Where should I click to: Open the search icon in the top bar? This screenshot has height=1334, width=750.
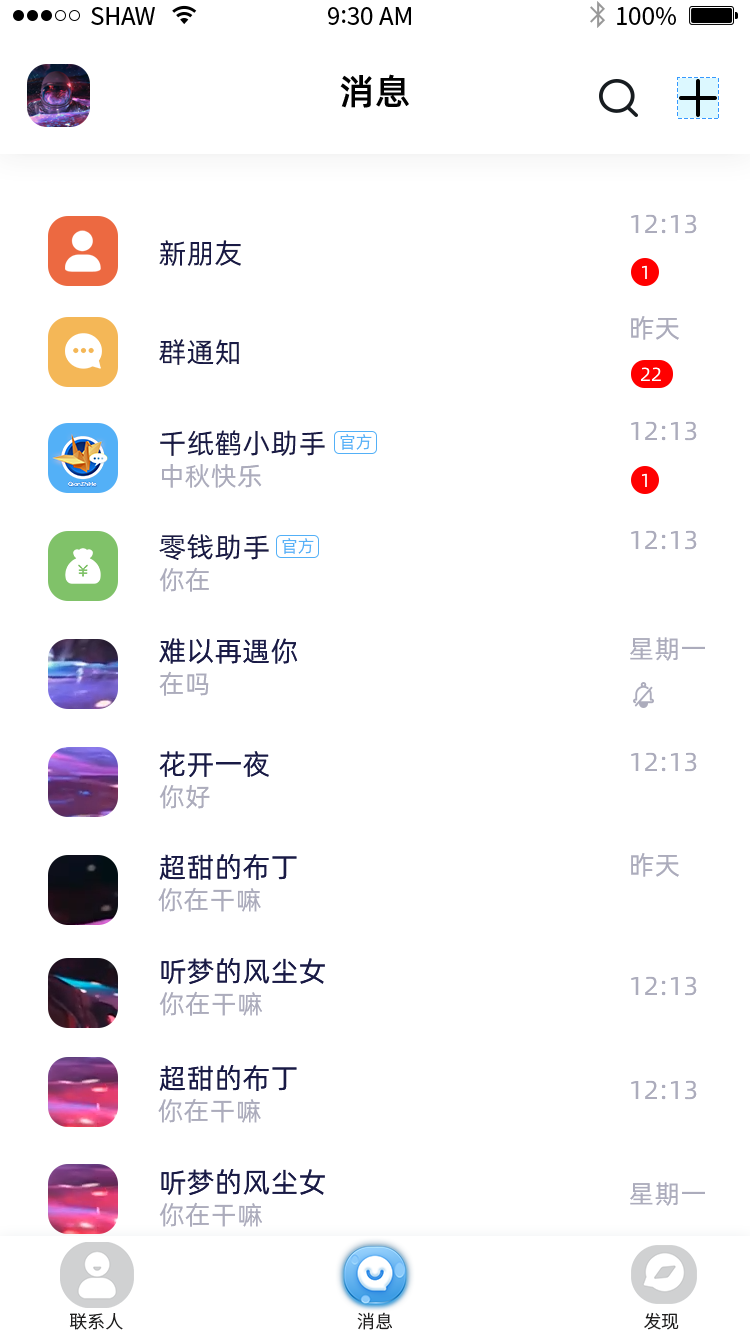coord(618,98)
